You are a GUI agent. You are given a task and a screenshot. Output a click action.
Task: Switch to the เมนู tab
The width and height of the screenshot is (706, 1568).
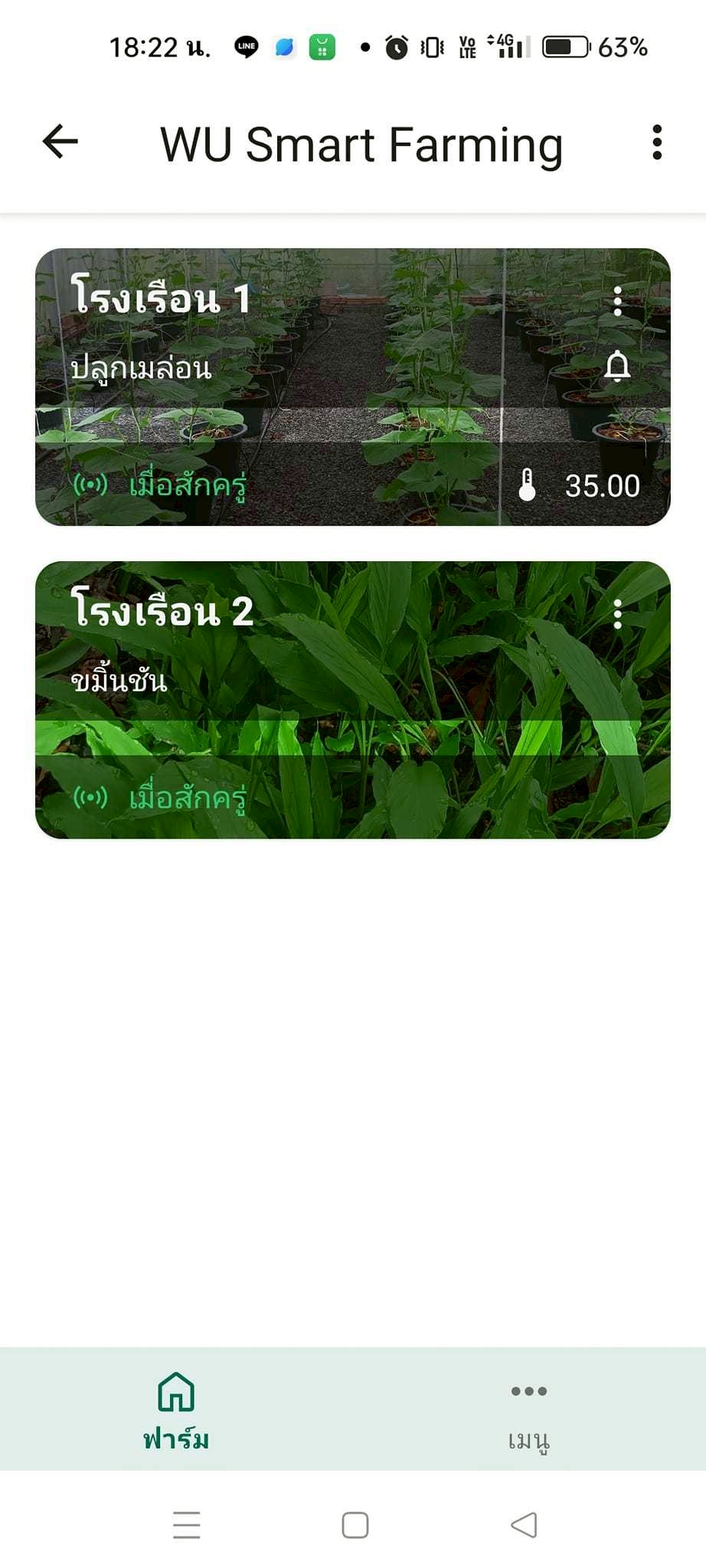point(528,1410)
